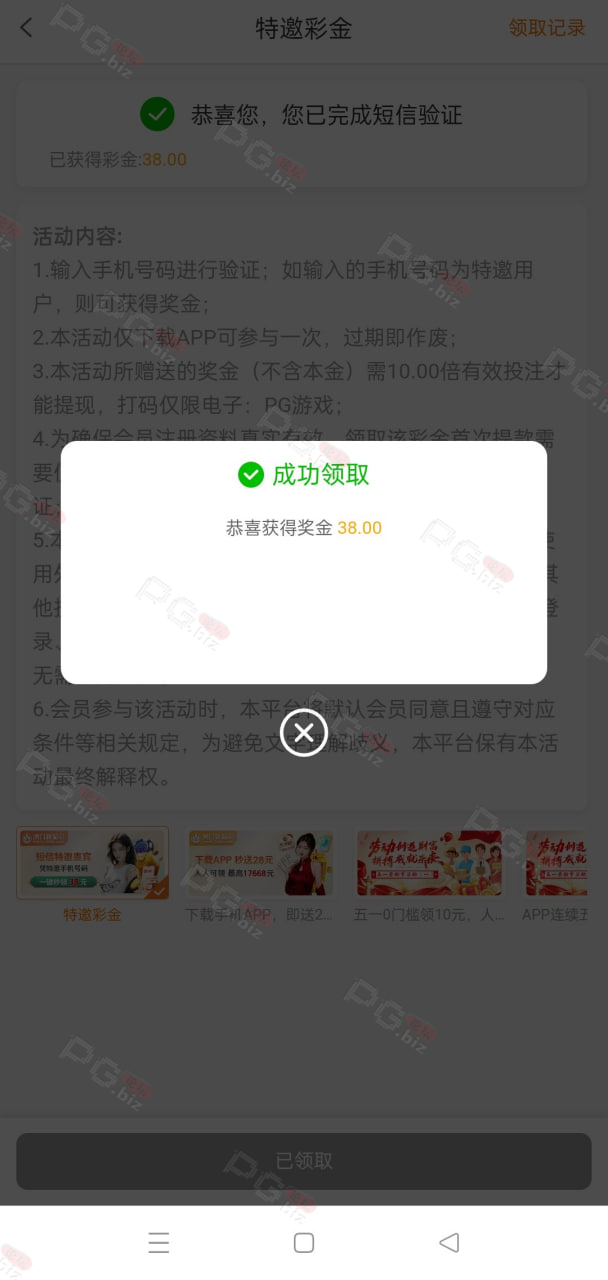Go back using the top-left arrow
Image resolution: width=608 pixels, height=1280 pixels.
pos(27,28)
